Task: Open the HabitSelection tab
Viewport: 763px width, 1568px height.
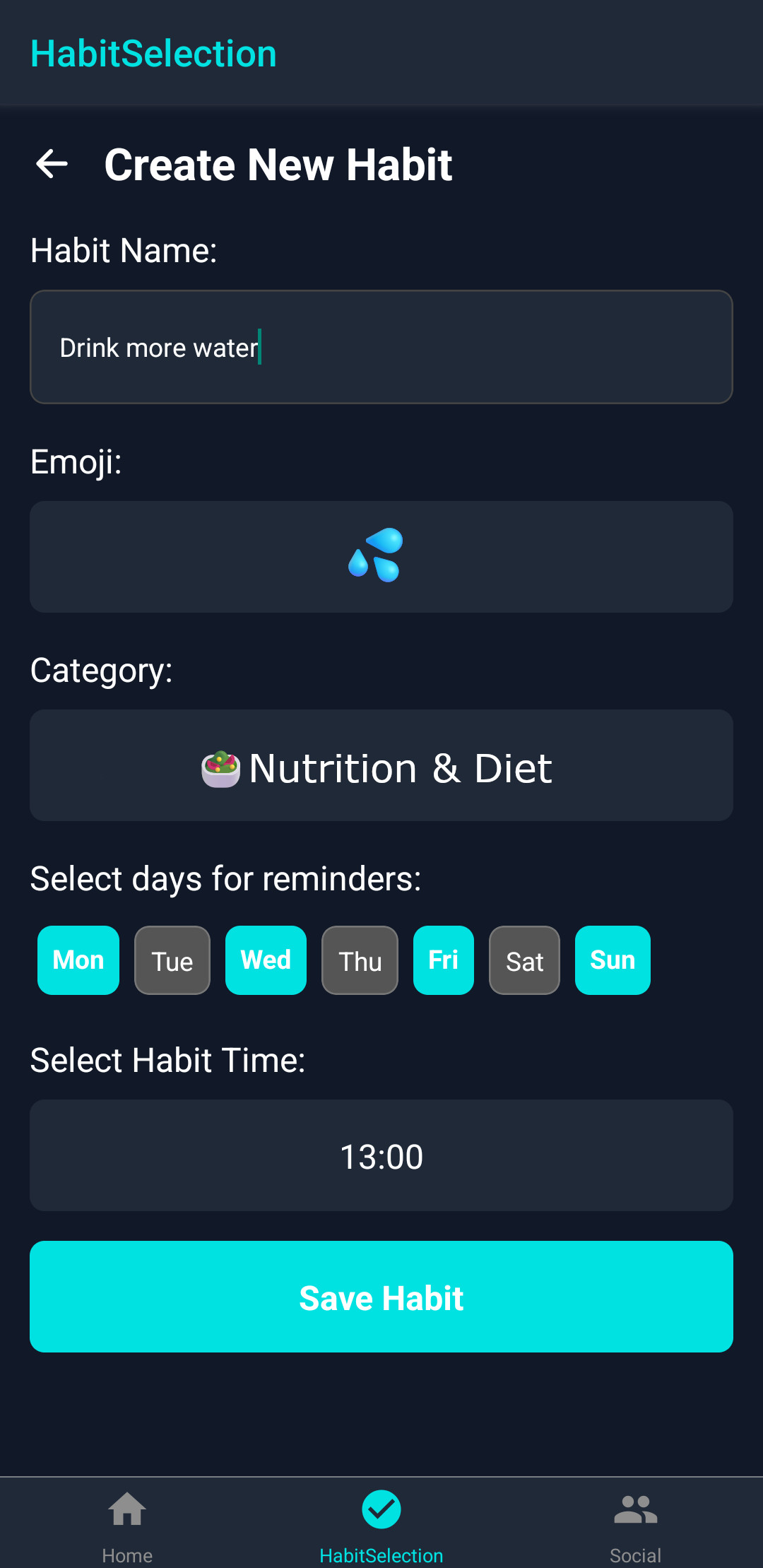Action: pyautogui.click(x=381, y=1526)
